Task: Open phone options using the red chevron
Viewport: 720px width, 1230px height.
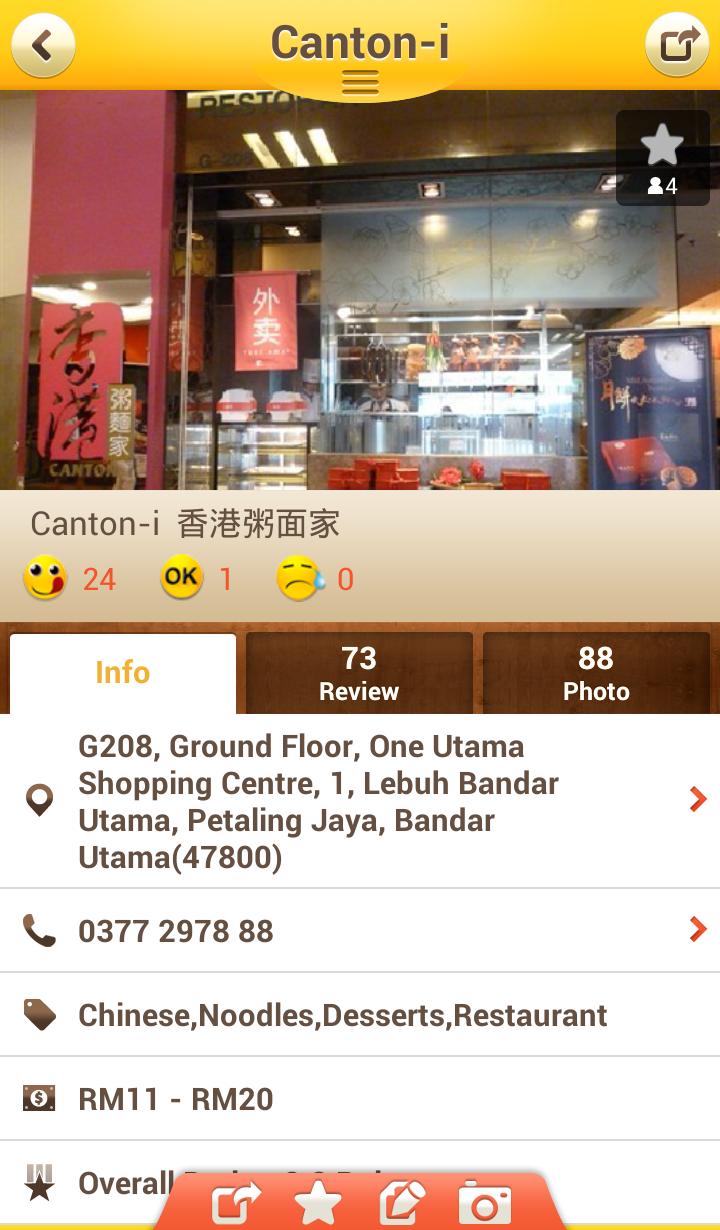Action: [697, 930]
